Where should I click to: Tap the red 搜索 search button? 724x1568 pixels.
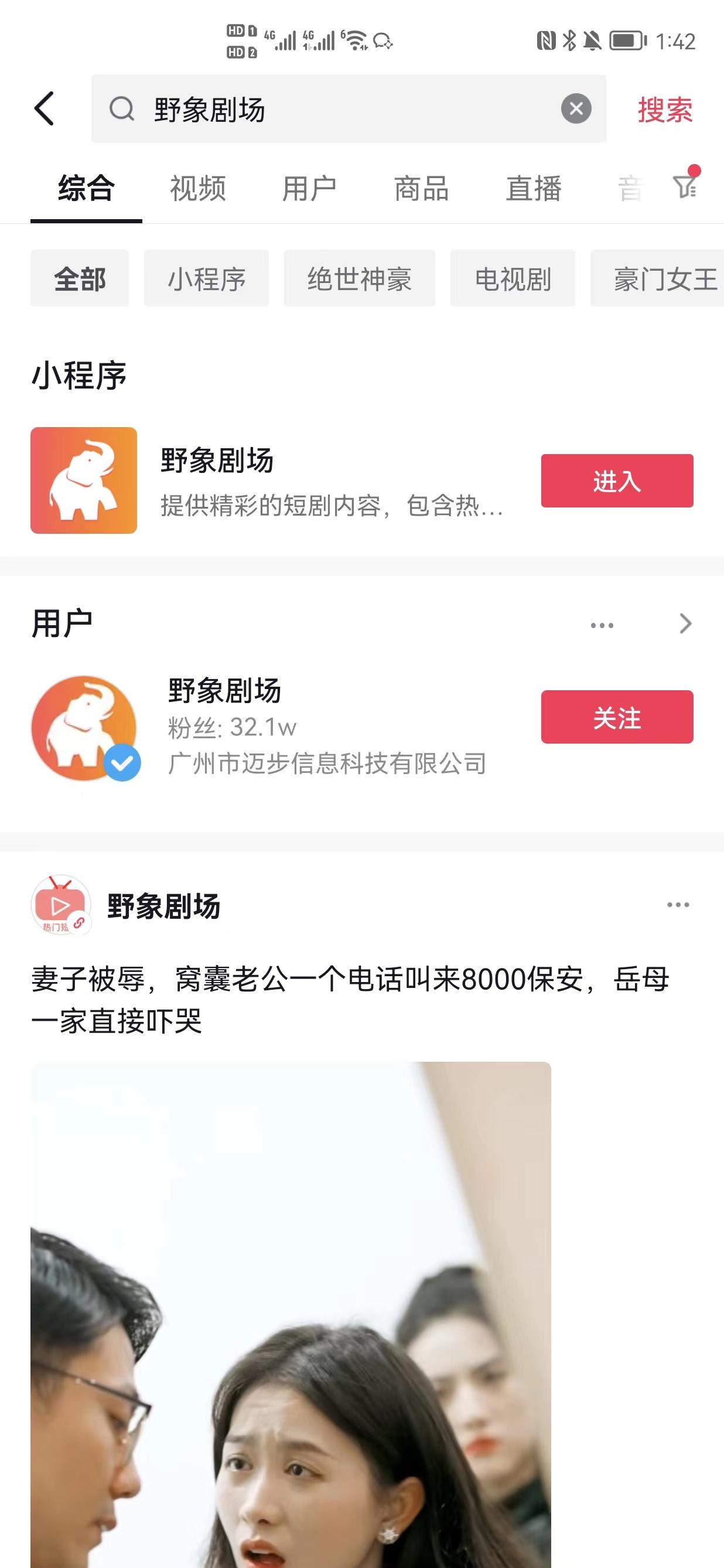664,110
